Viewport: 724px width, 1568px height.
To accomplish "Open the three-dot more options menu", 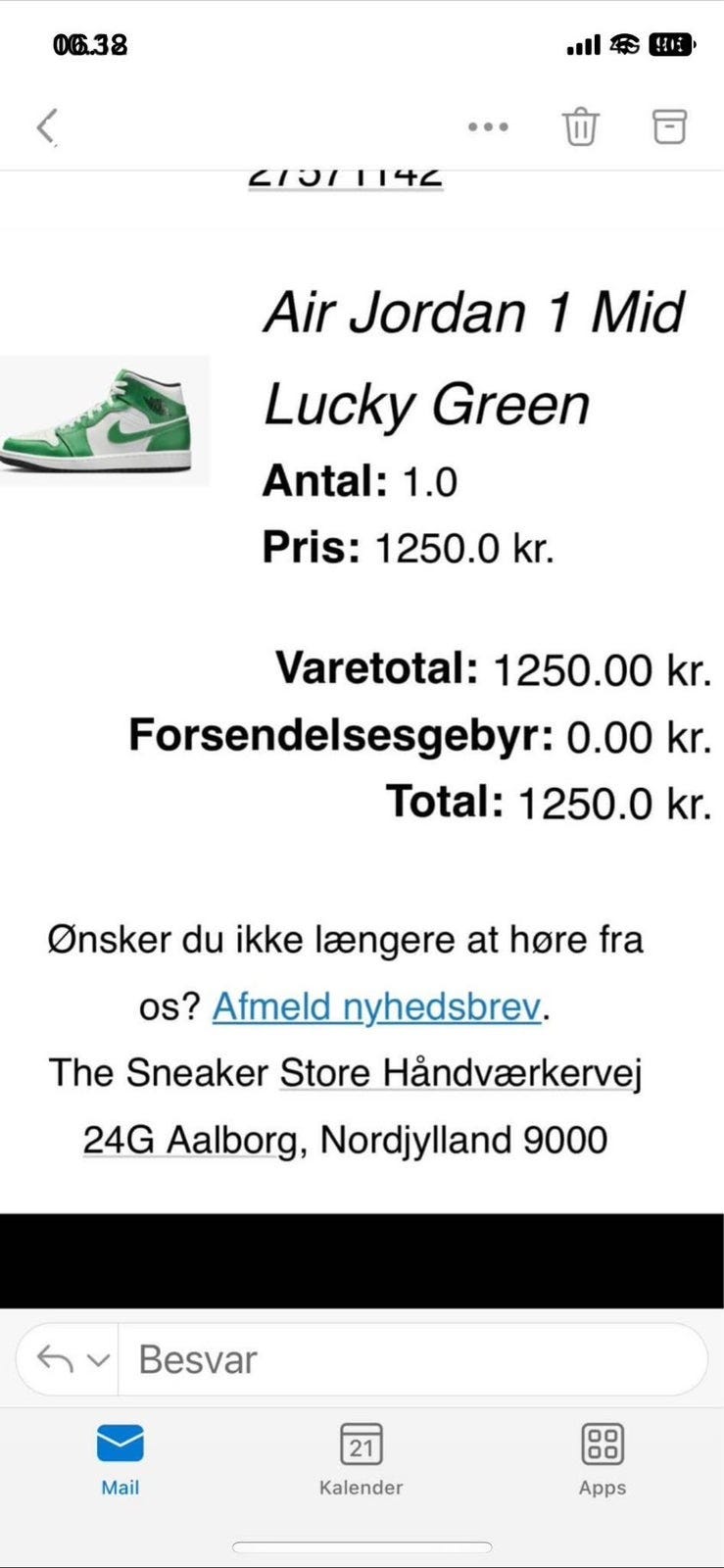I will (x=488, y=126).
